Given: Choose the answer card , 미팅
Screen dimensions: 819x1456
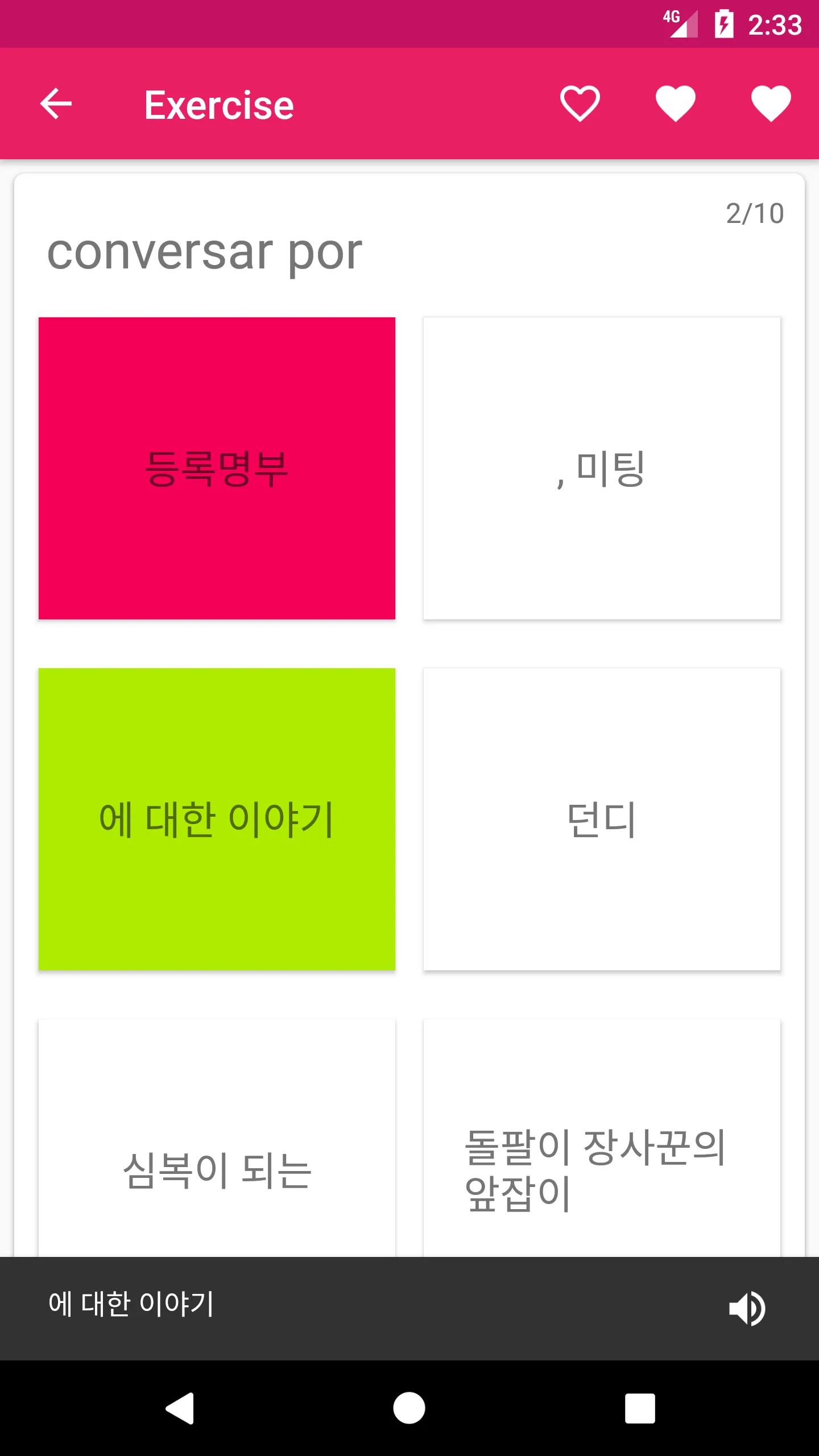Looking at the screenshot, I should (602, 468).
